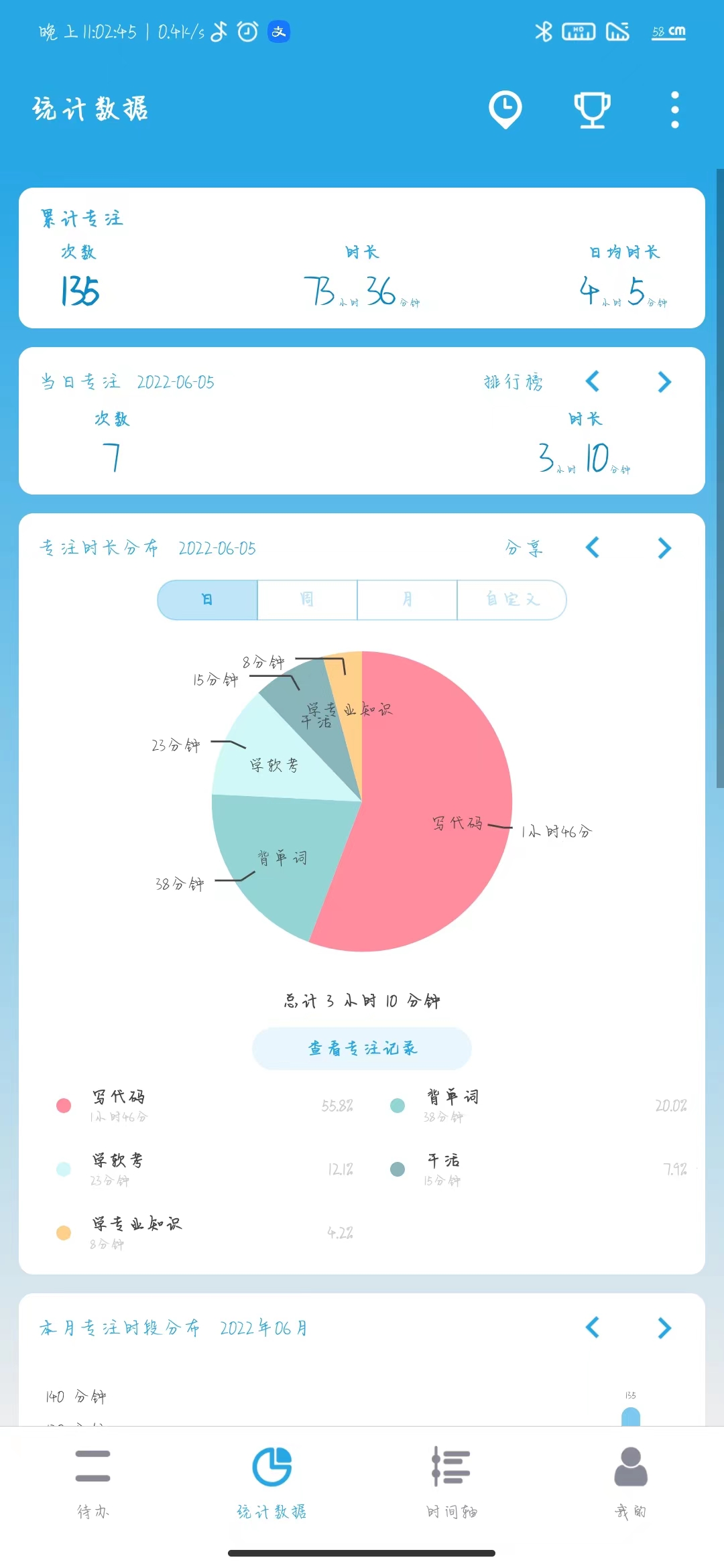724x1568 pixels.
Task: Tap the 查看专注记录 button
Action: pos(362,1048)
